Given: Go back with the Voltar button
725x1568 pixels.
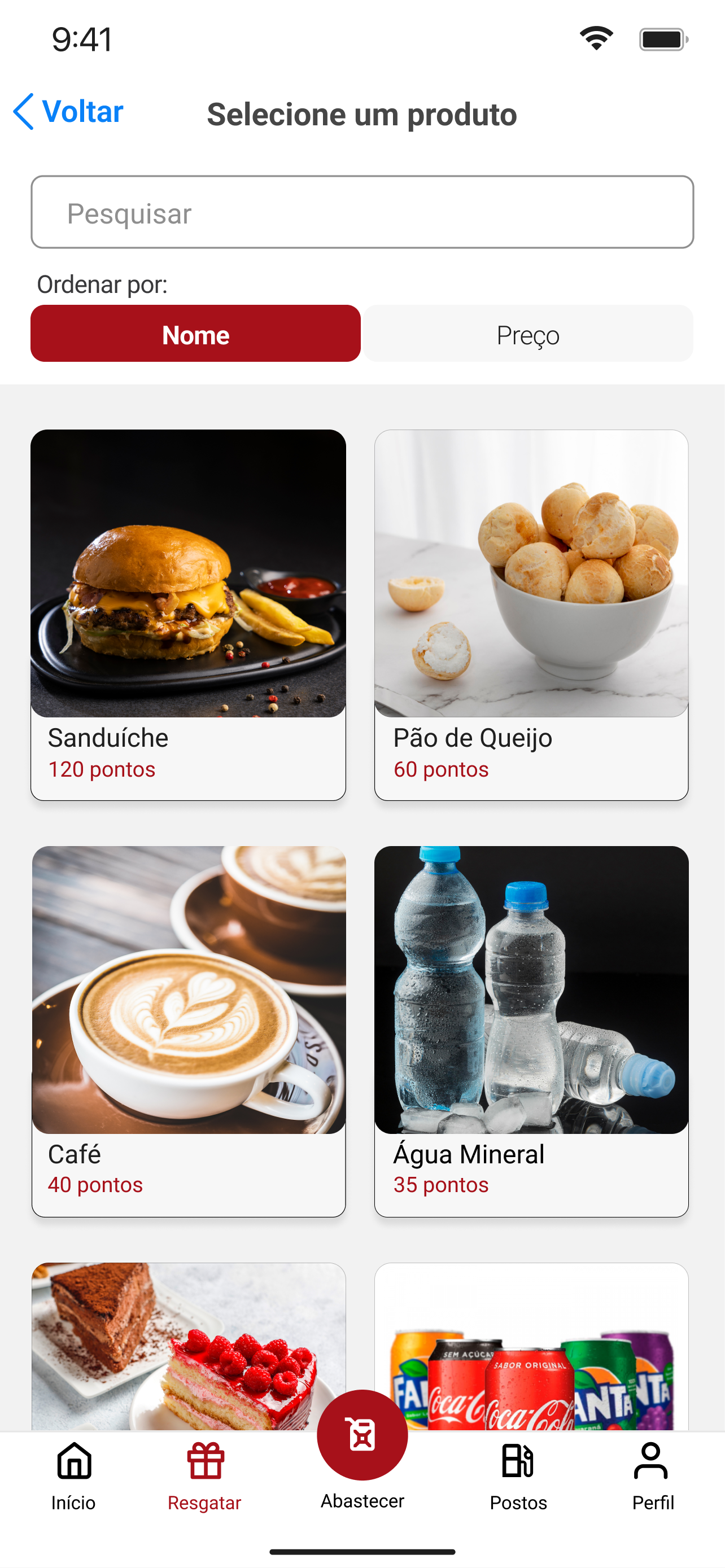Looking at the screenshot, I should pos(68,112).
